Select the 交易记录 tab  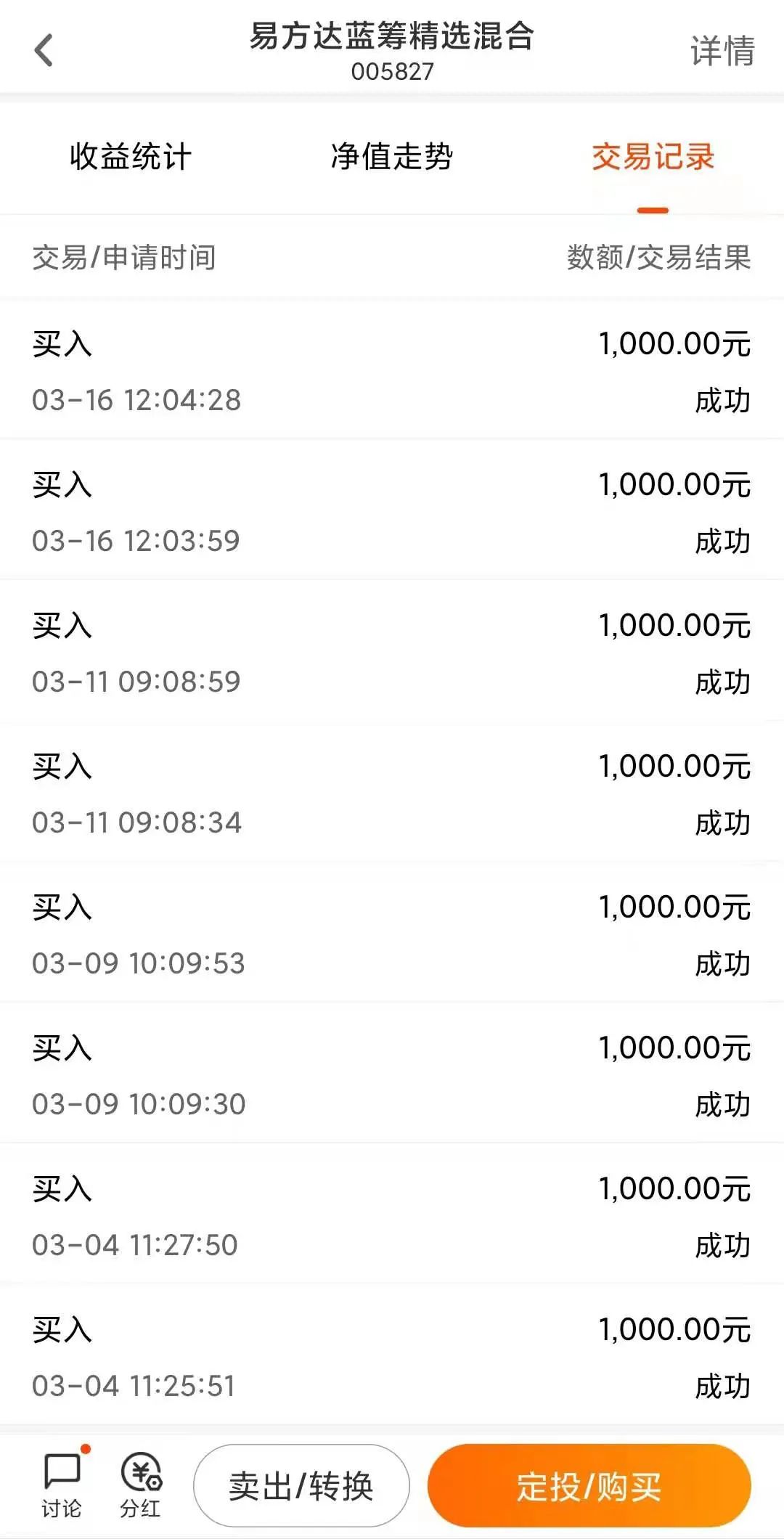[x=653, y=157]
